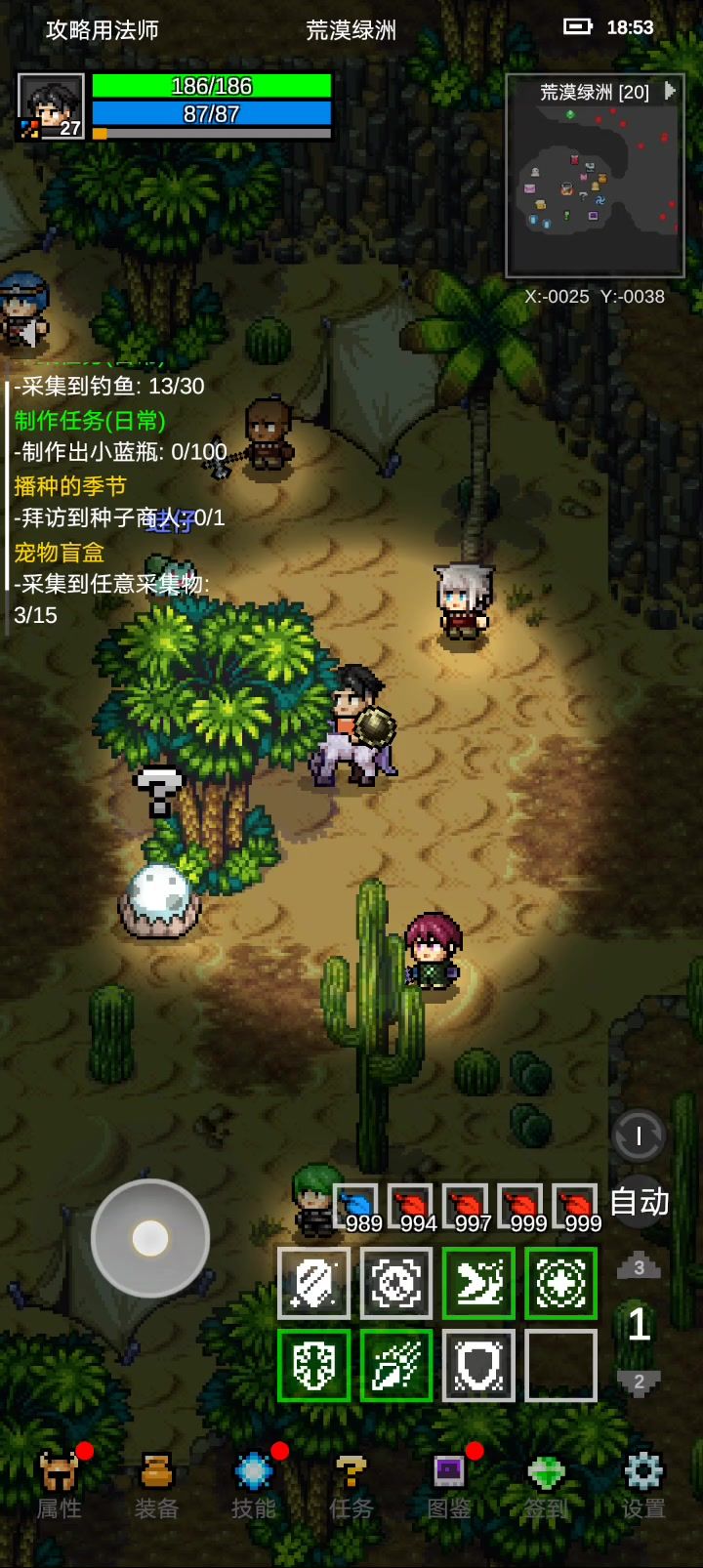Use the blue potion with count 989
The width and height of the screenshot is (703, 1568).
click(x=359, y=1209)
